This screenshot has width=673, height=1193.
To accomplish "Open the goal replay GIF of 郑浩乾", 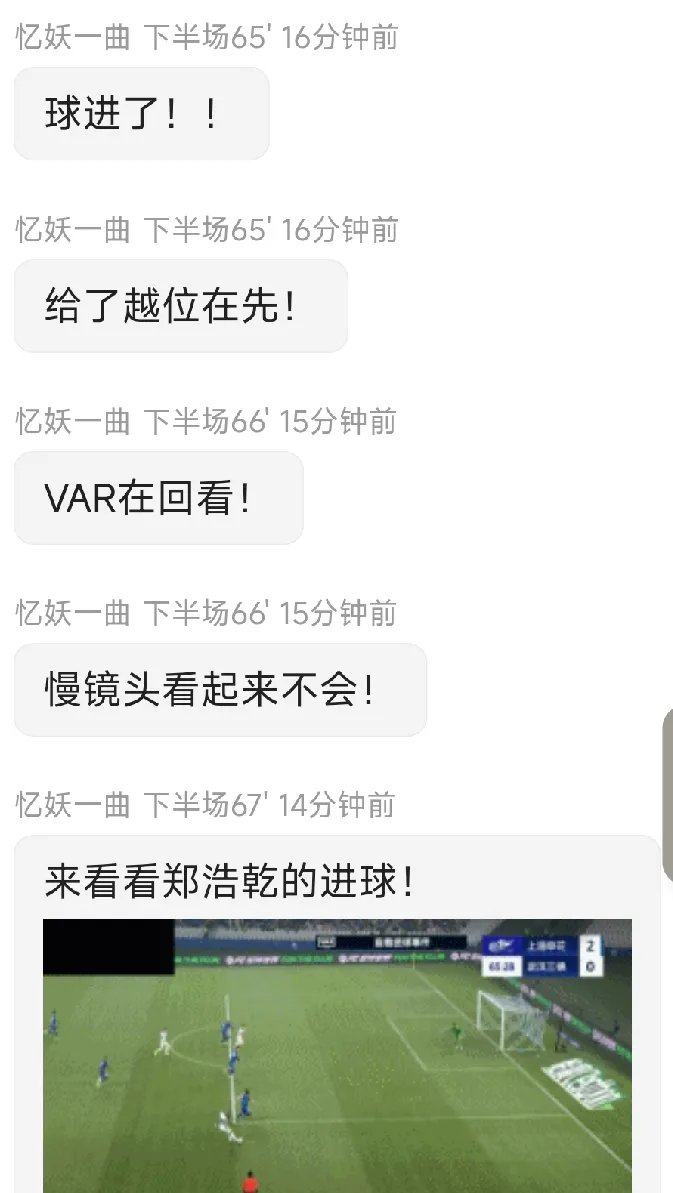I will coord(337,1055).
